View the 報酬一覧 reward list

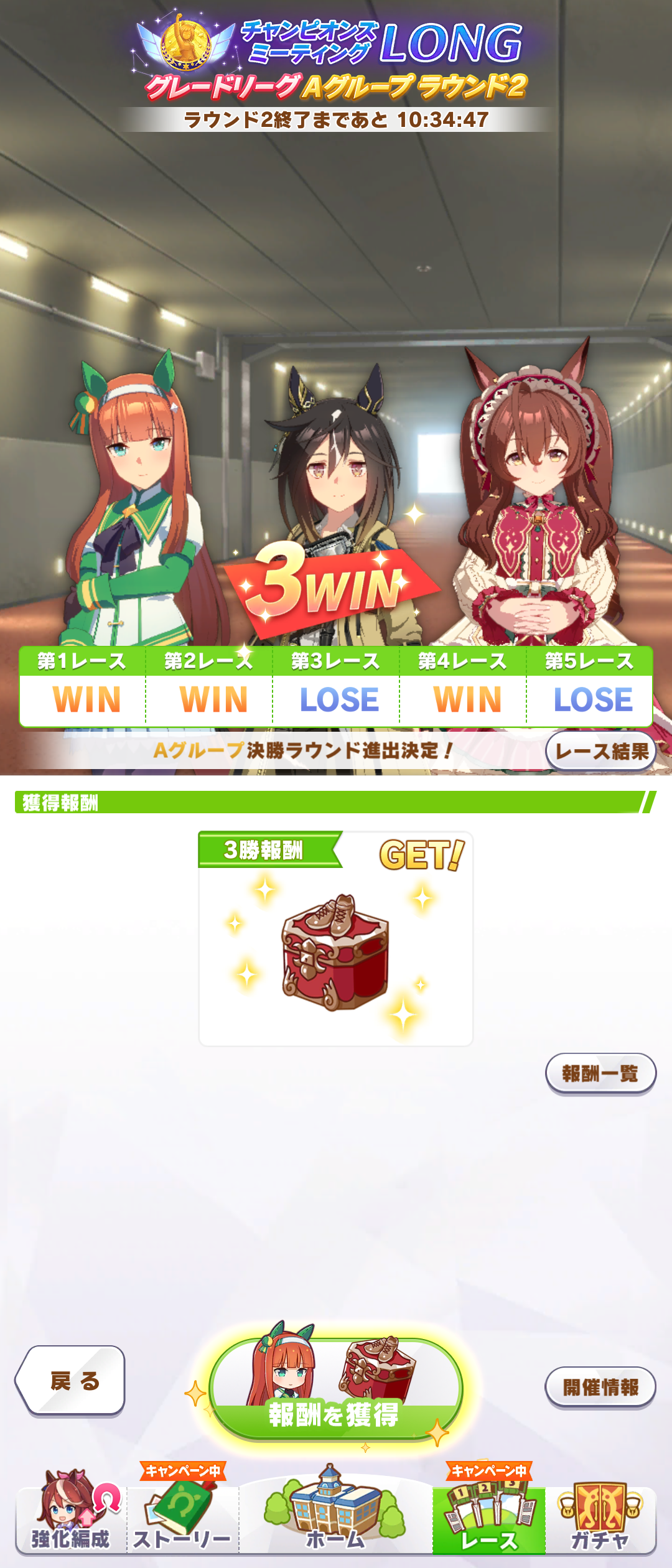(600, 1073)
